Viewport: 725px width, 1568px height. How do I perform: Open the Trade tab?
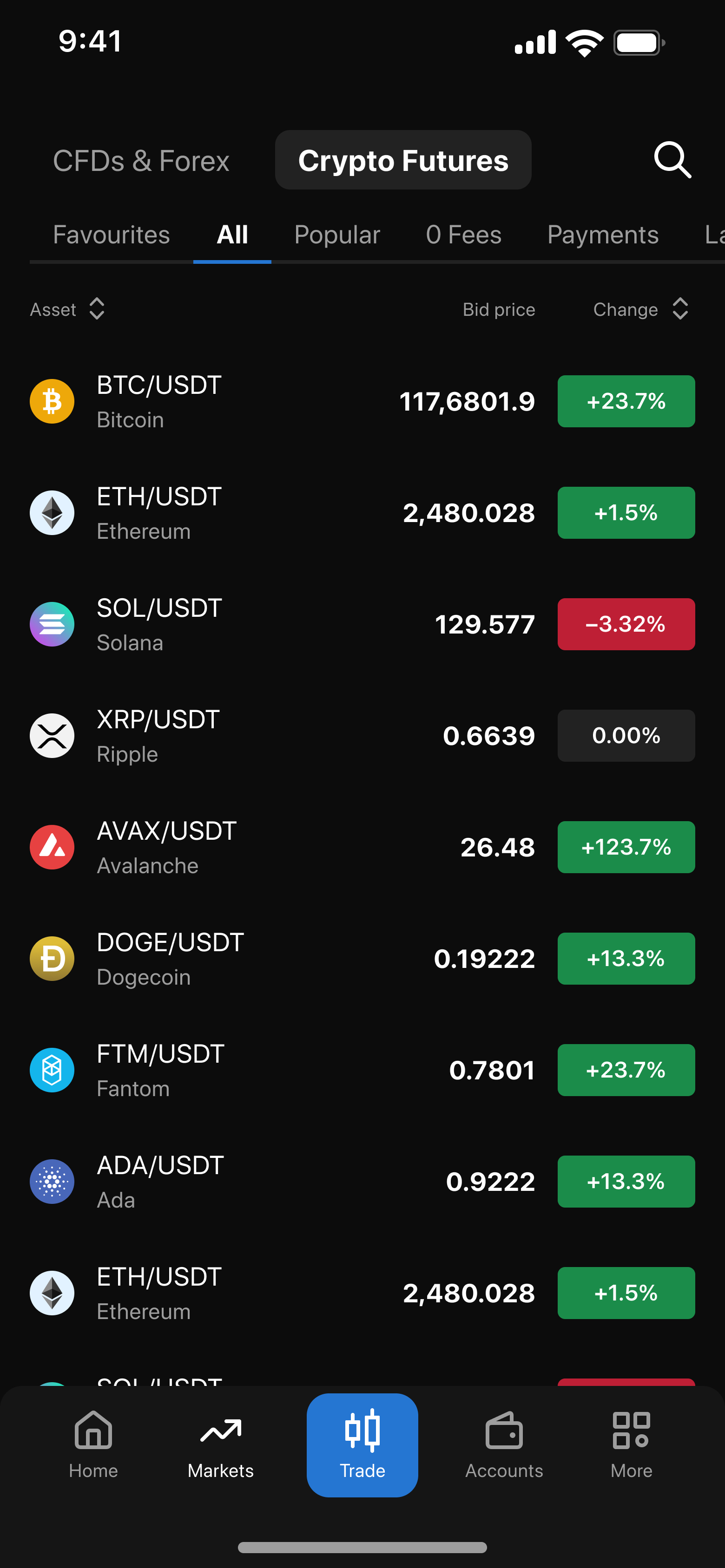click(x=362, y=1445)
